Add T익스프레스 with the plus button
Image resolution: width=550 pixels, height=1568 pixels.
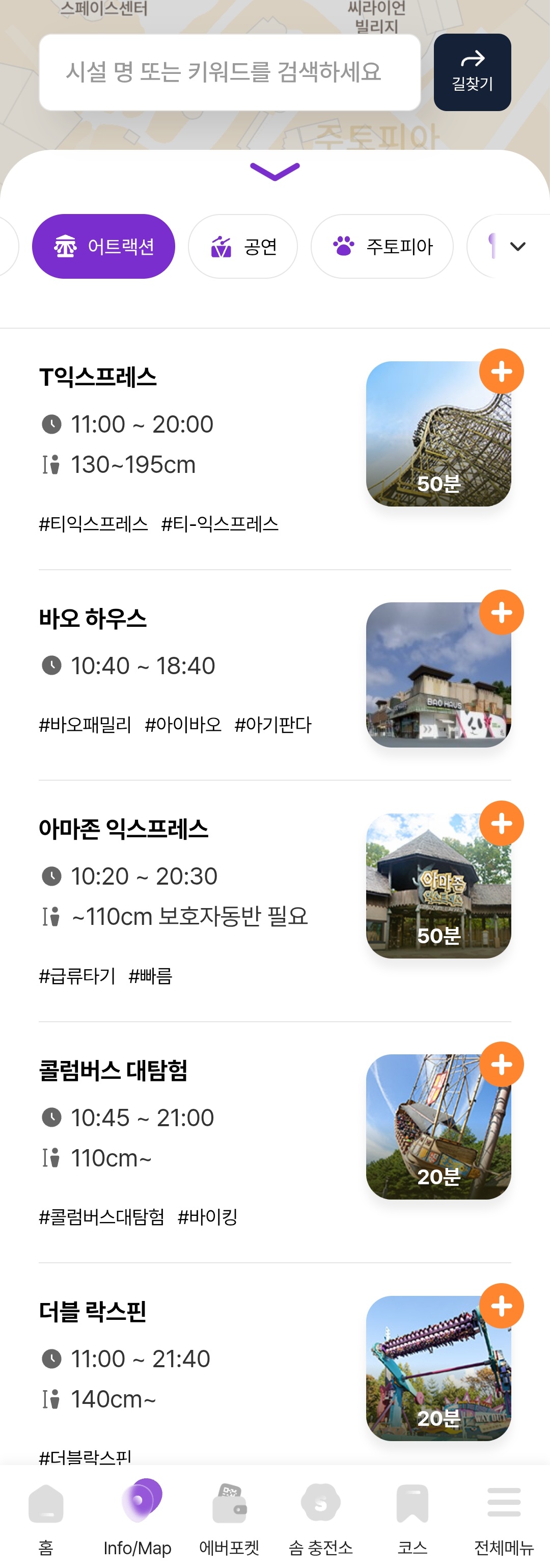point(501,371)
